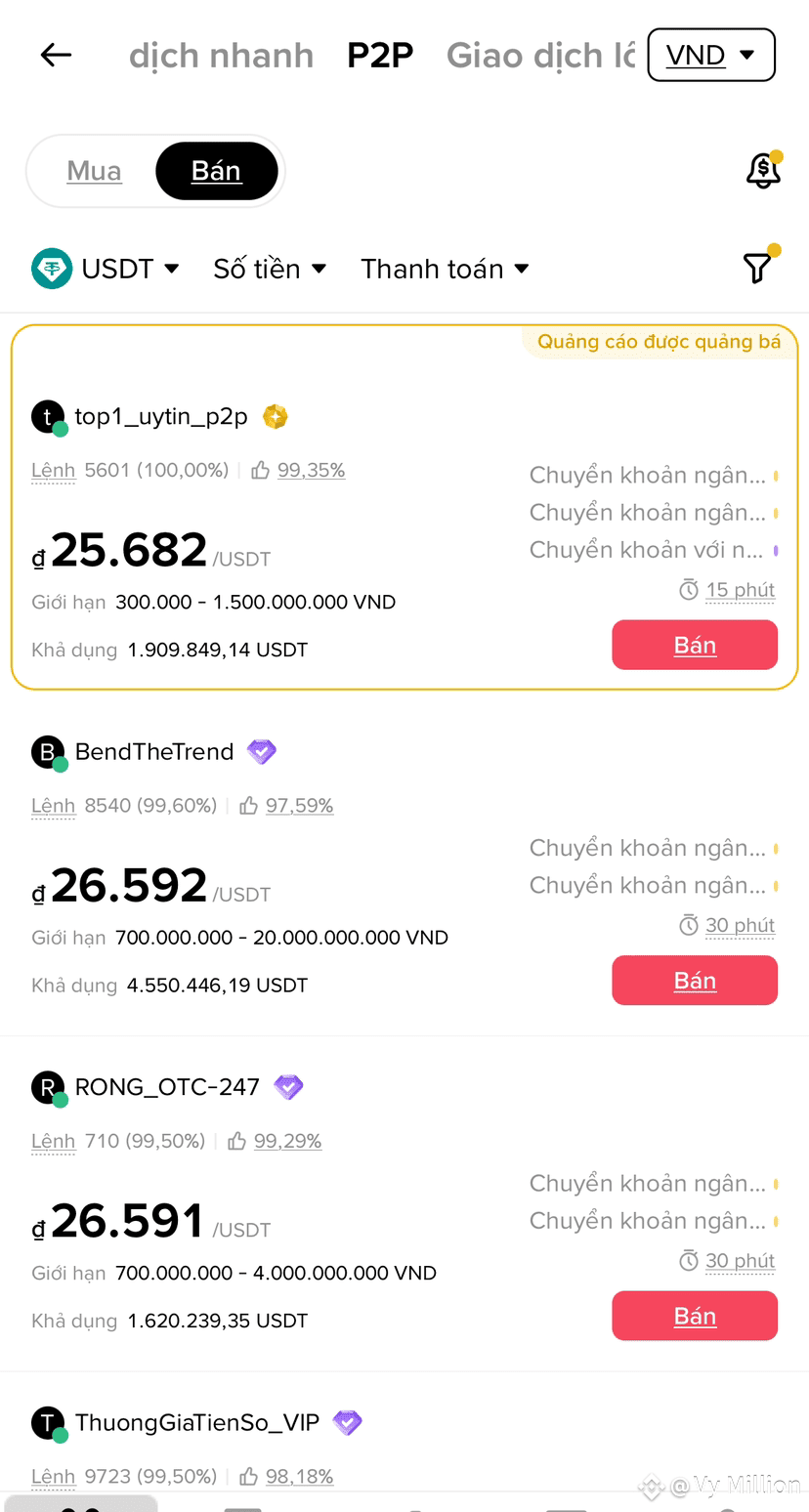This screenshot has height=1512, width=809.
Task: Click the 15 phút time limit link
Action: click(740, 590)
